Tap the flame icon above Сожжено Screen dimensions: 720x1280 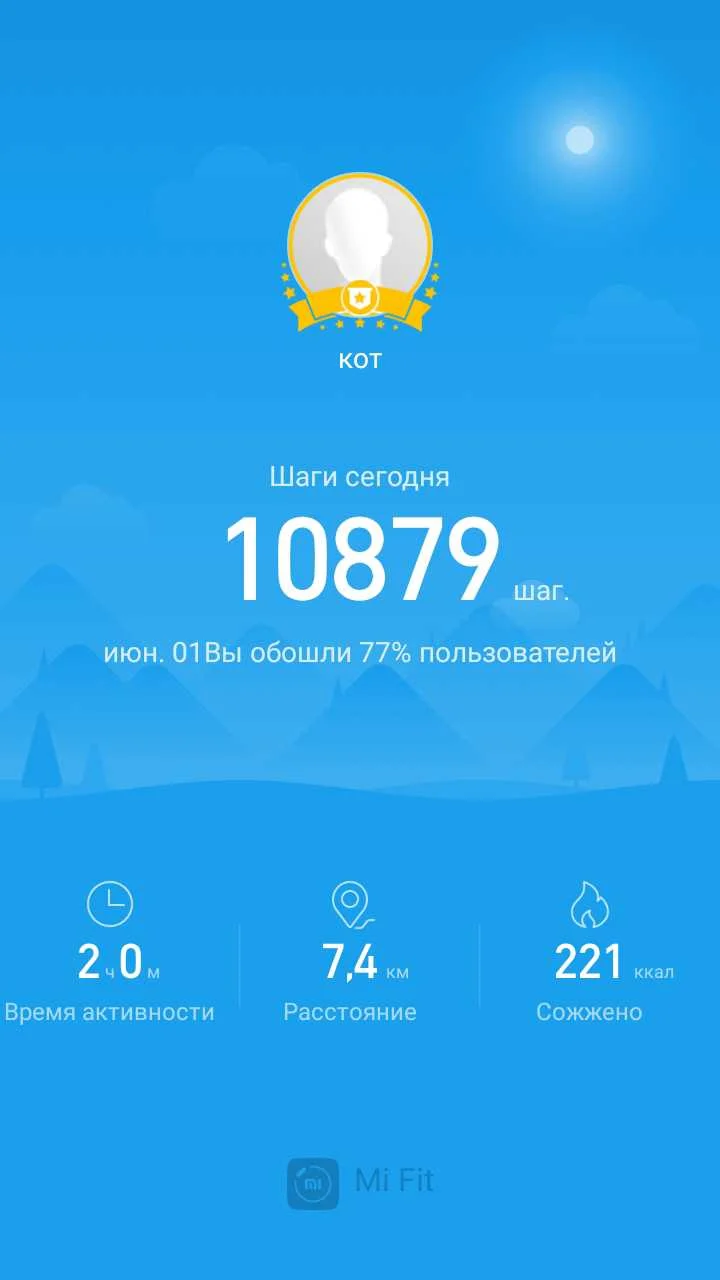click(590, 902)
